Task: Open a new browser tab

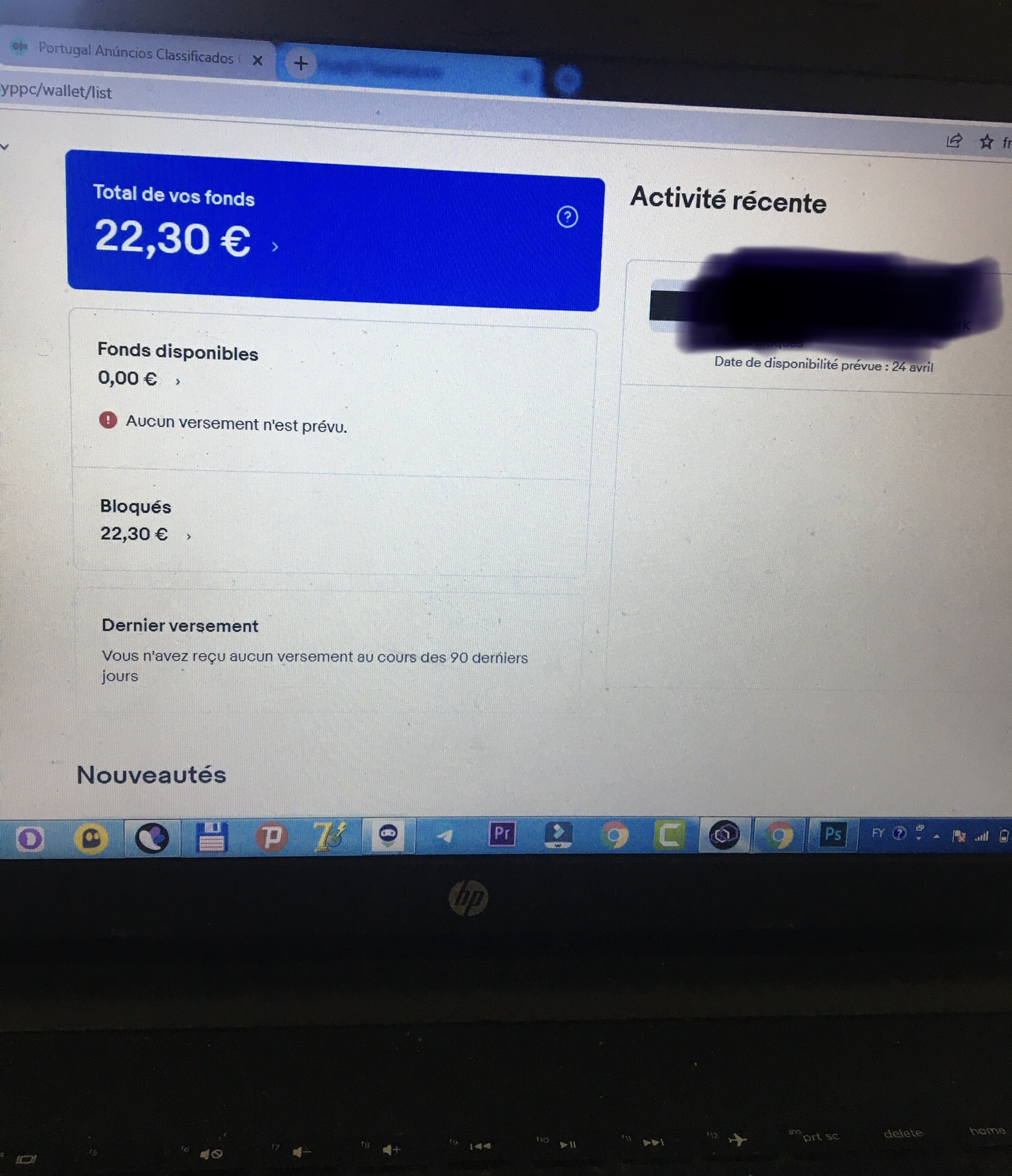Action: click(301, 63)
